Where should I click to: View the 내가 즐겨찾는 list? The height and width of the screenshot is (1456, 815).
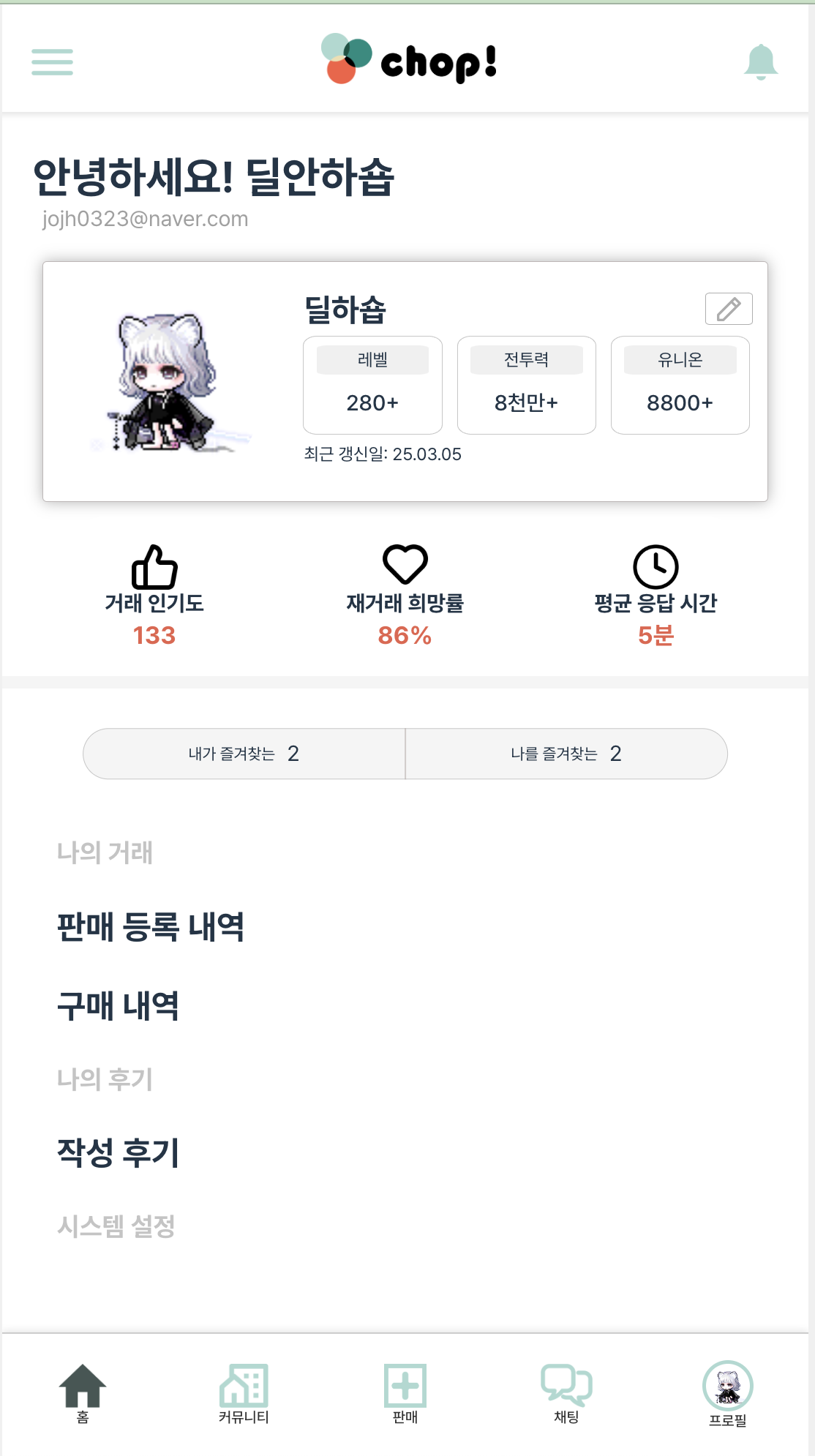[x=244, y=754]
